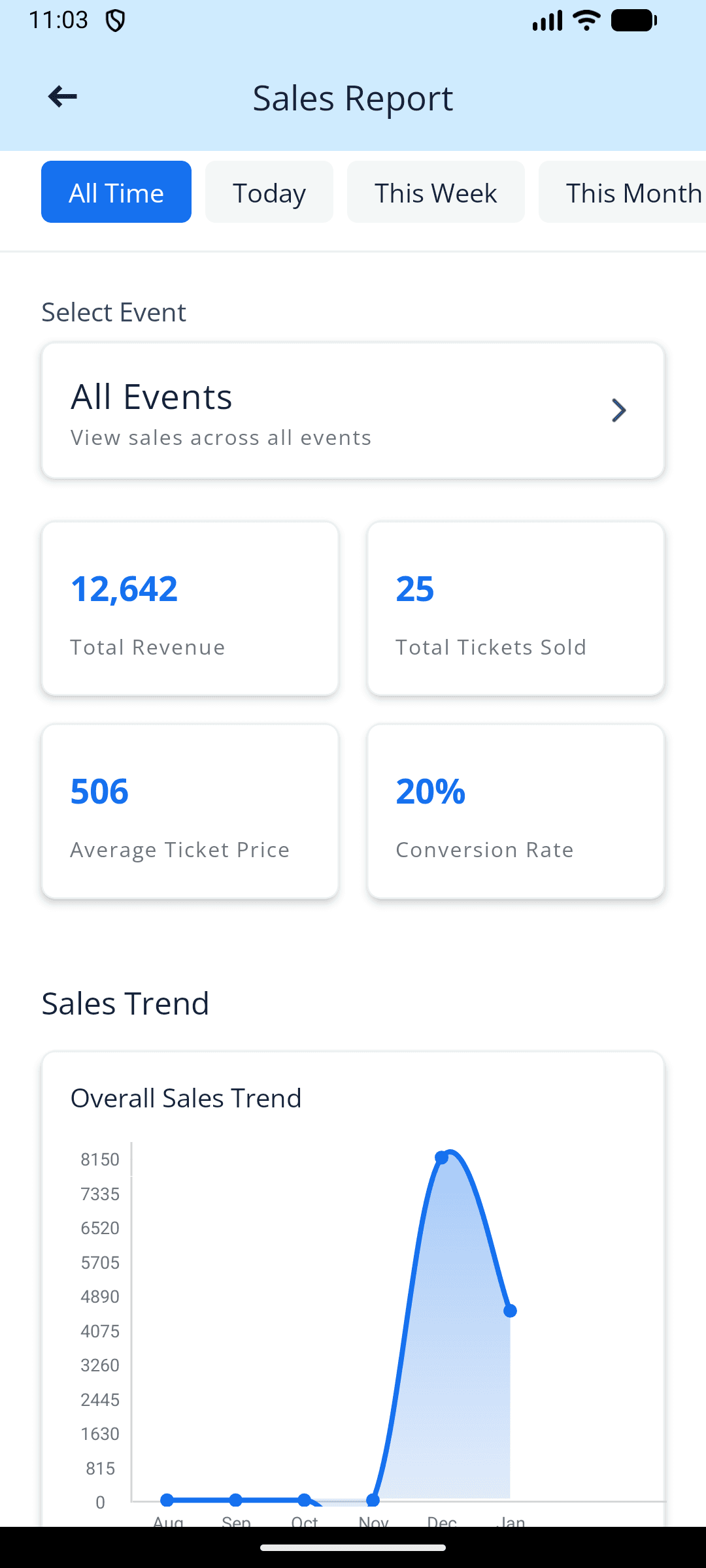This screenshot has height=1568, width=706.
Task: Switch to the Today filter
Action: click(x=269, y=191)
